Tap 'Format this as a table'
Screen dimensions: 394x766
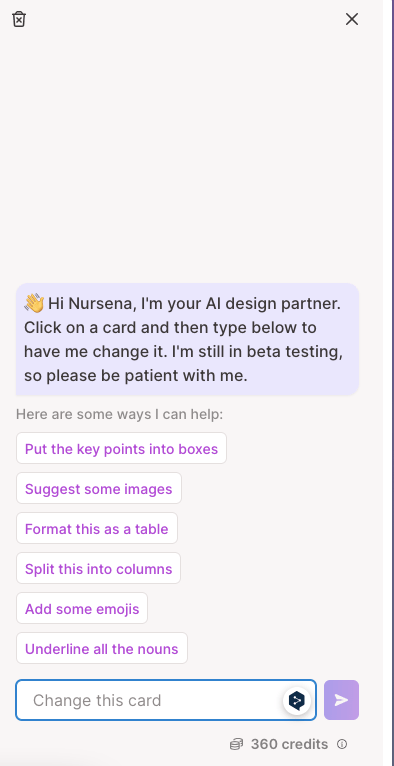click(x=97, y=528)
